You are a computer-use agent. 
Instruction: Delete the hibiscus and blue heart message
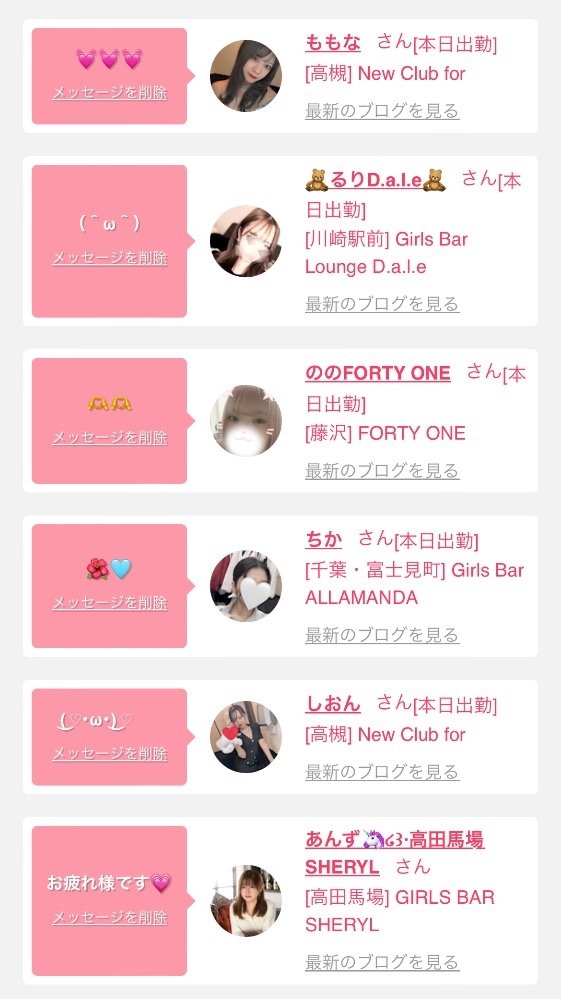[110, 603]
